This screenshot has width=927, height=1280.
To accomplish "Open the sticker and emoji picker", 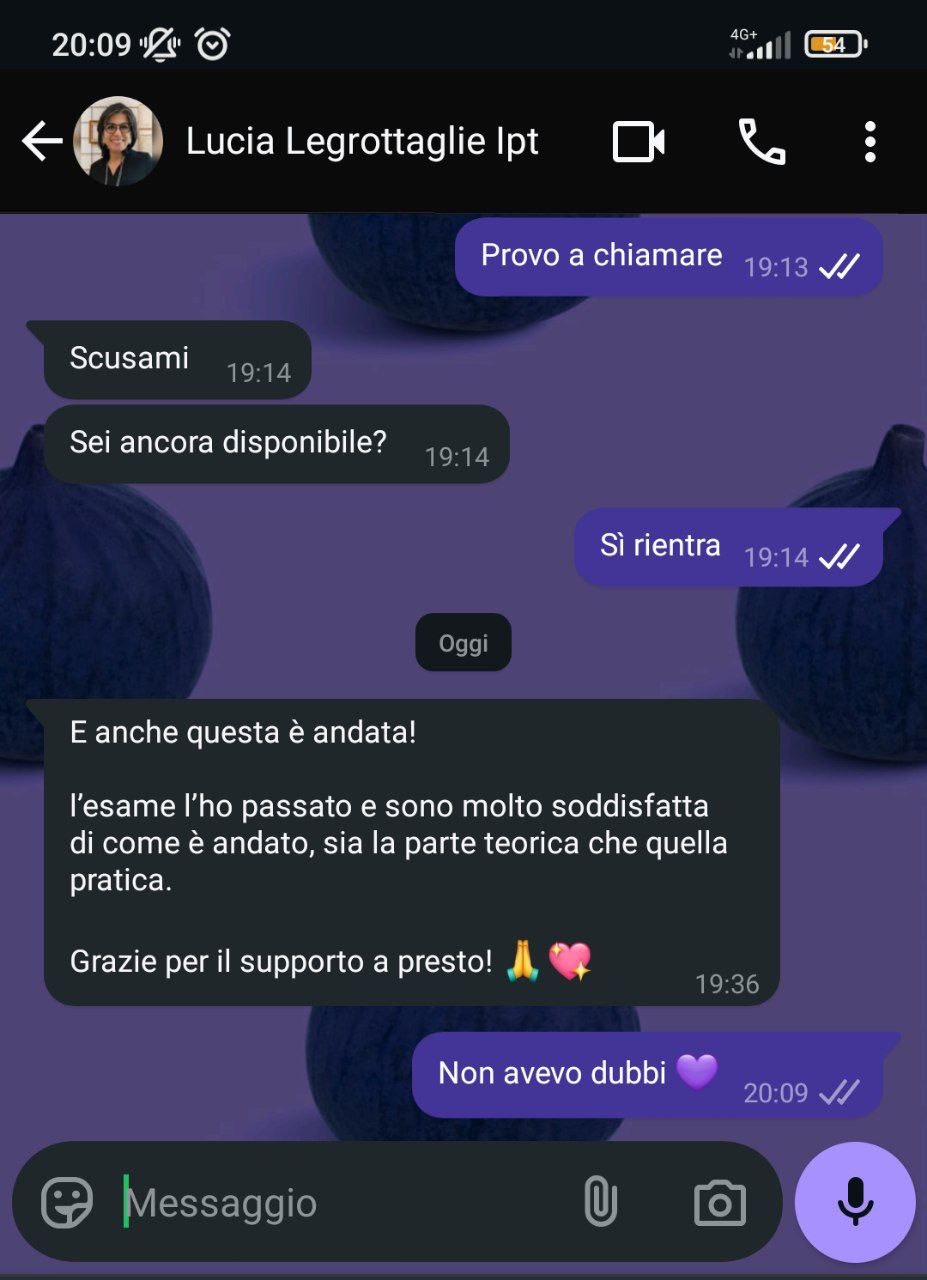I will tap(67, 1202).
